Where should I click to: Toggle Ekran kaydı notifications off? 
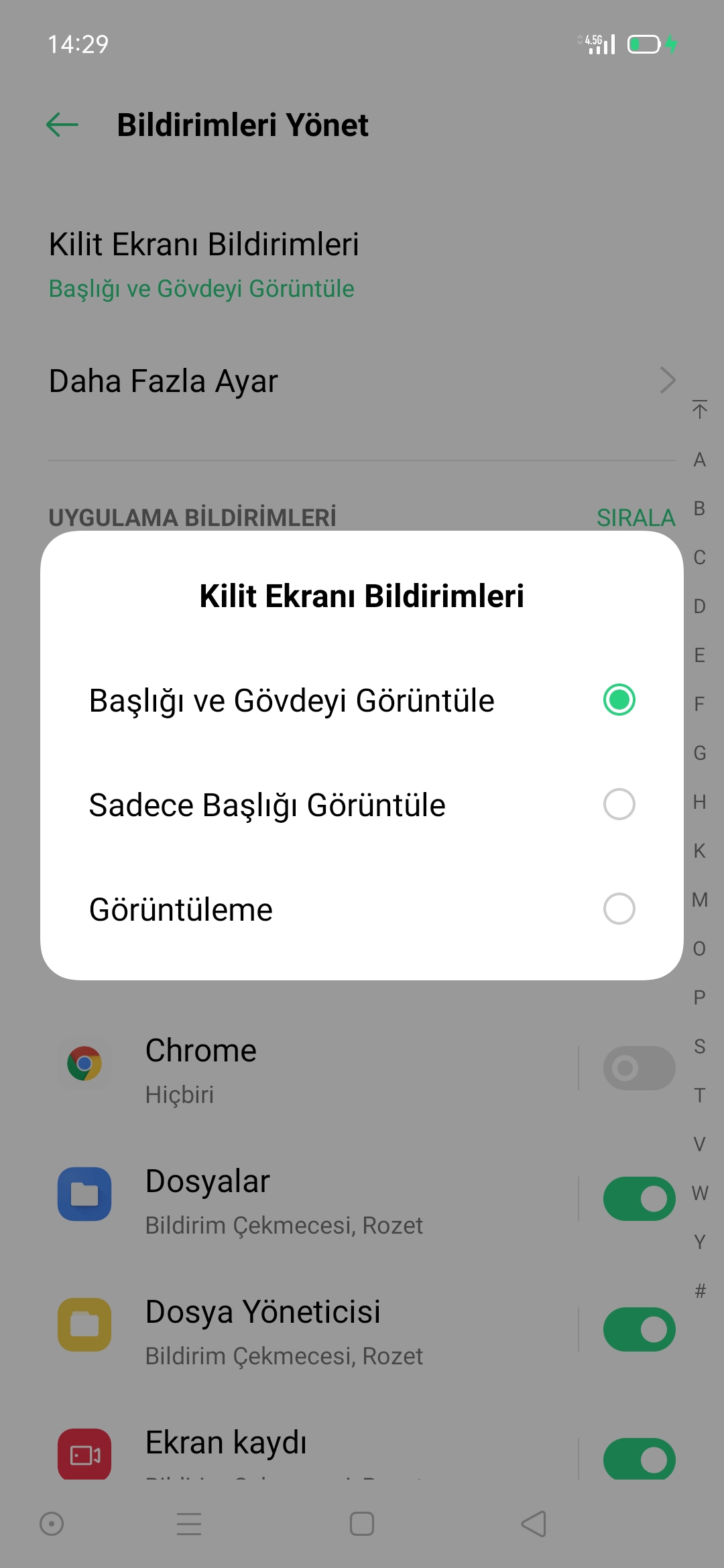[639, 1459]
